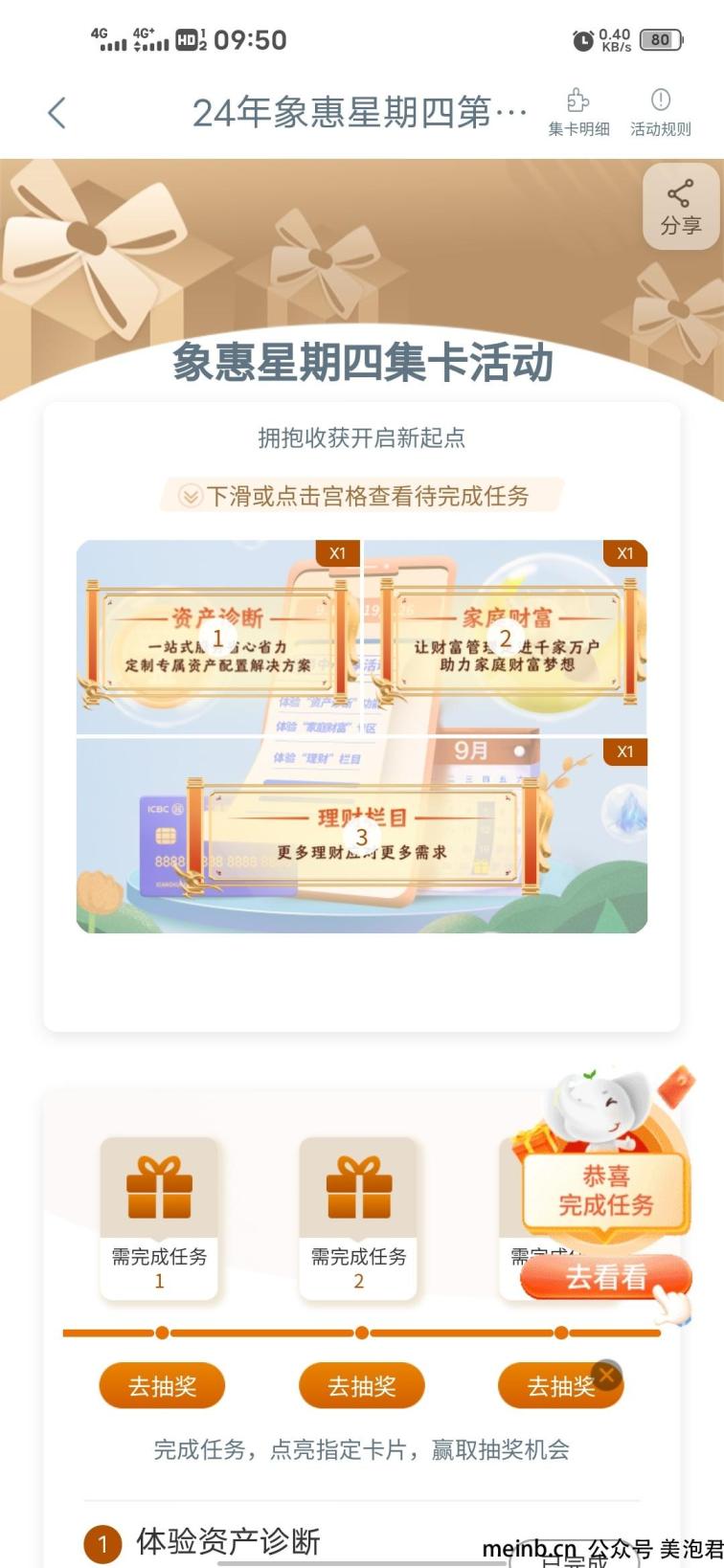
Task: Go back using the top-left arrow
Action: 57,113
